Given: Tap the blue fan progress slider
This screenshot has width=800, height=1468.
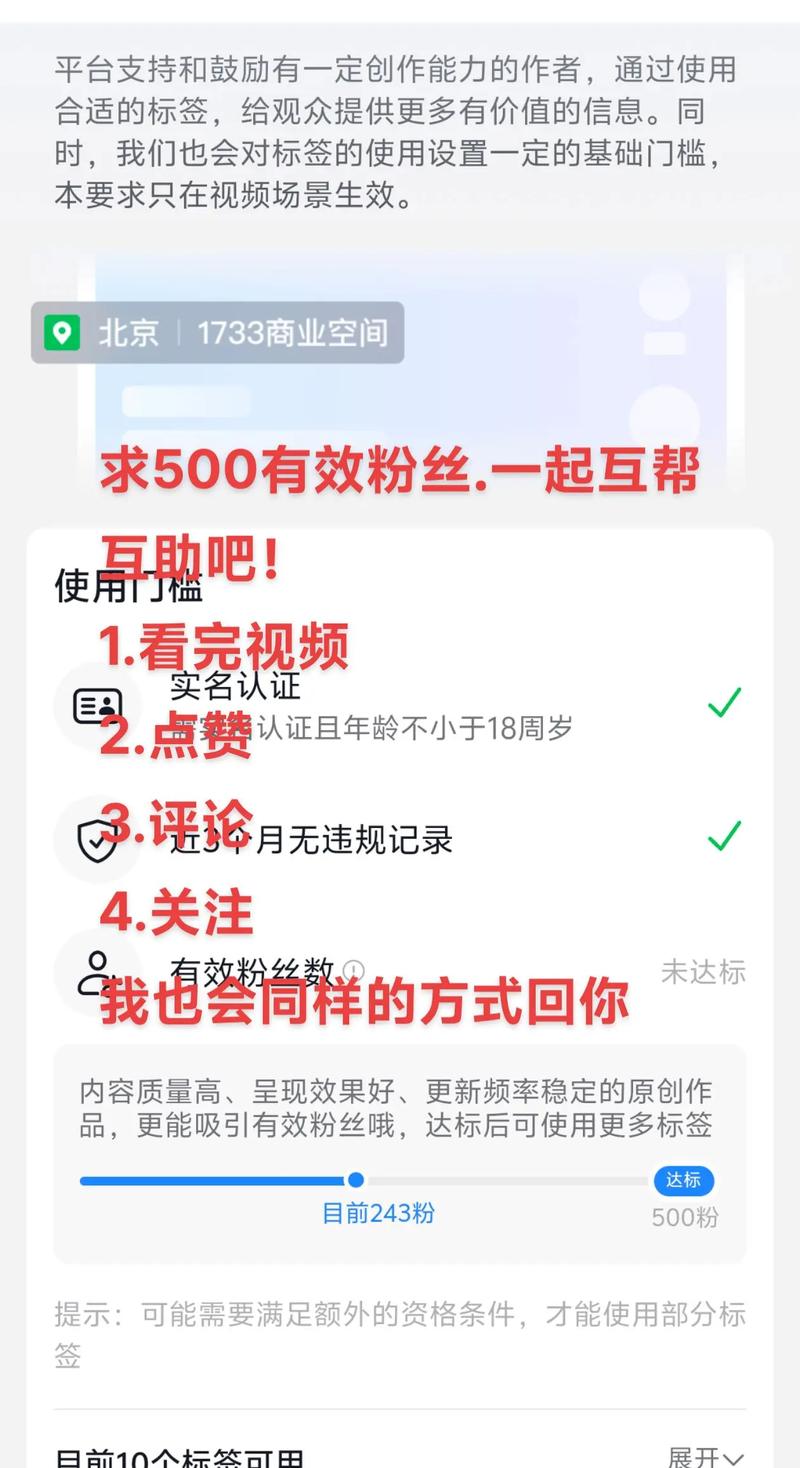Looking at the screenshot, I should click(357, 1181).
